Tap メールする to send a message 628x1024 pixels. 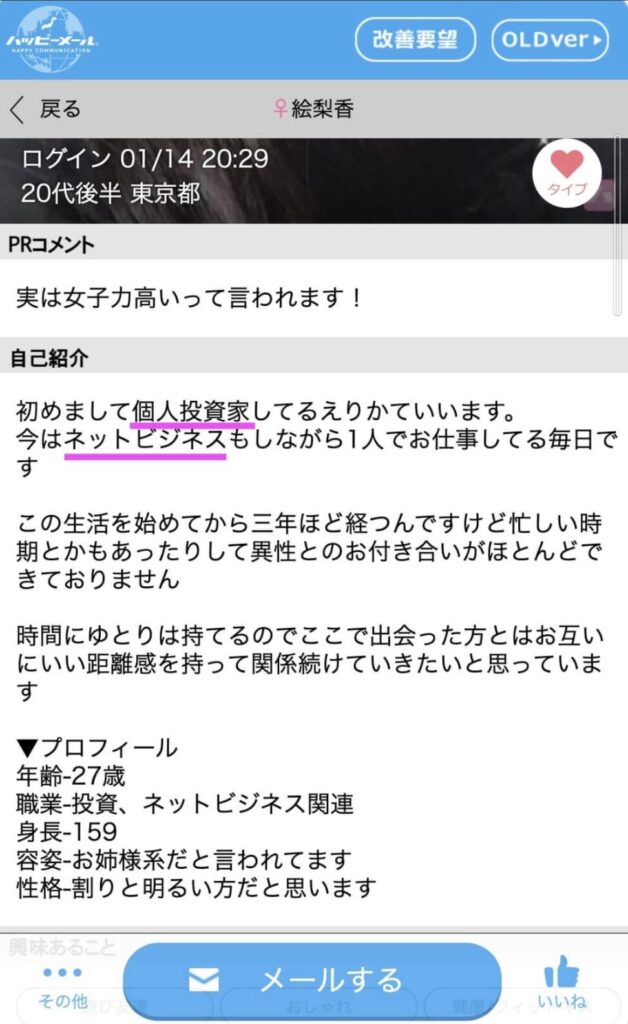tap(311, 979)
